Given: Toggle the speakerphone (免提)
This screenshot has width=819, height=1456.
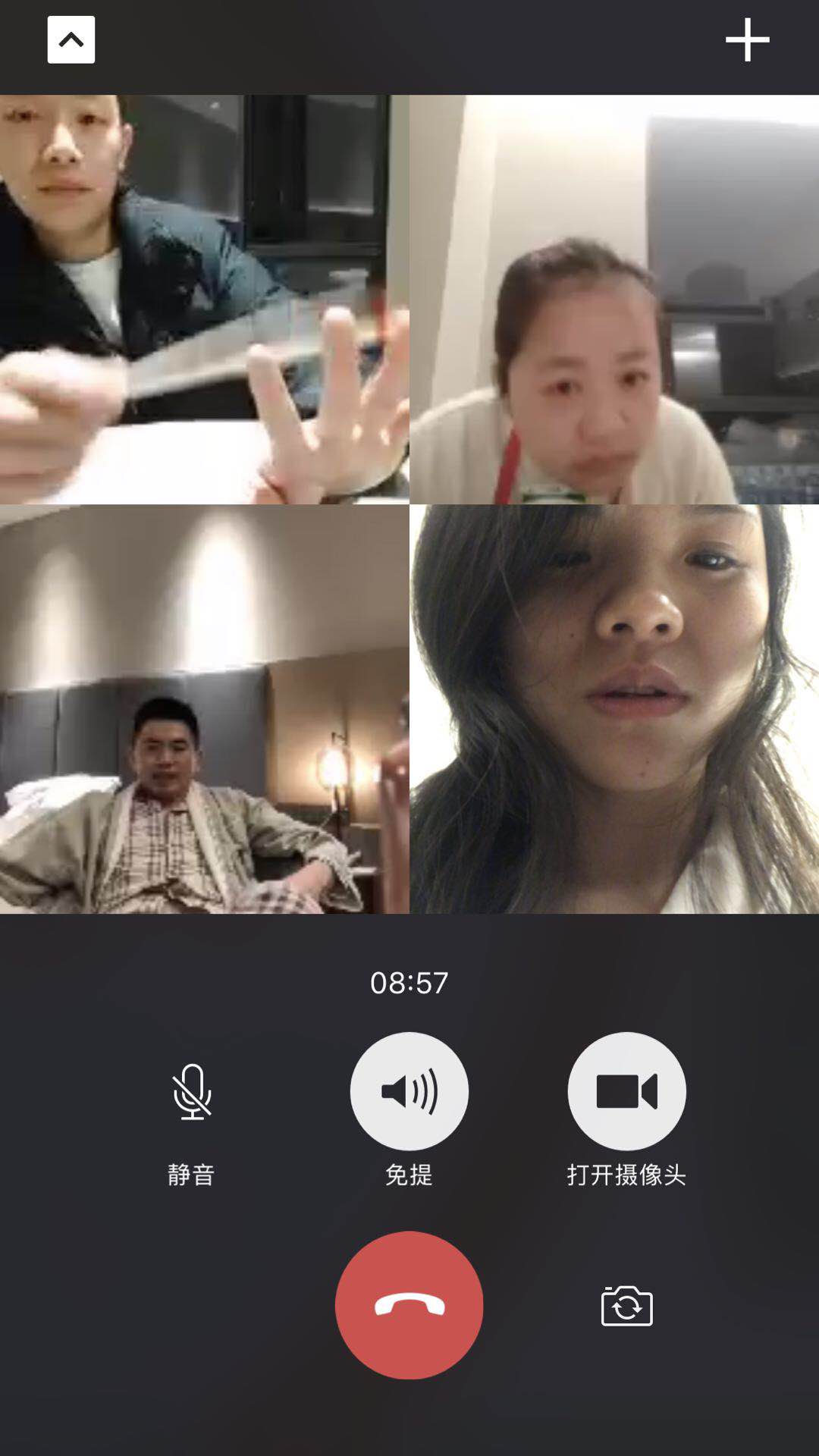Looking at the screenshot, I should click(409, 1091).
